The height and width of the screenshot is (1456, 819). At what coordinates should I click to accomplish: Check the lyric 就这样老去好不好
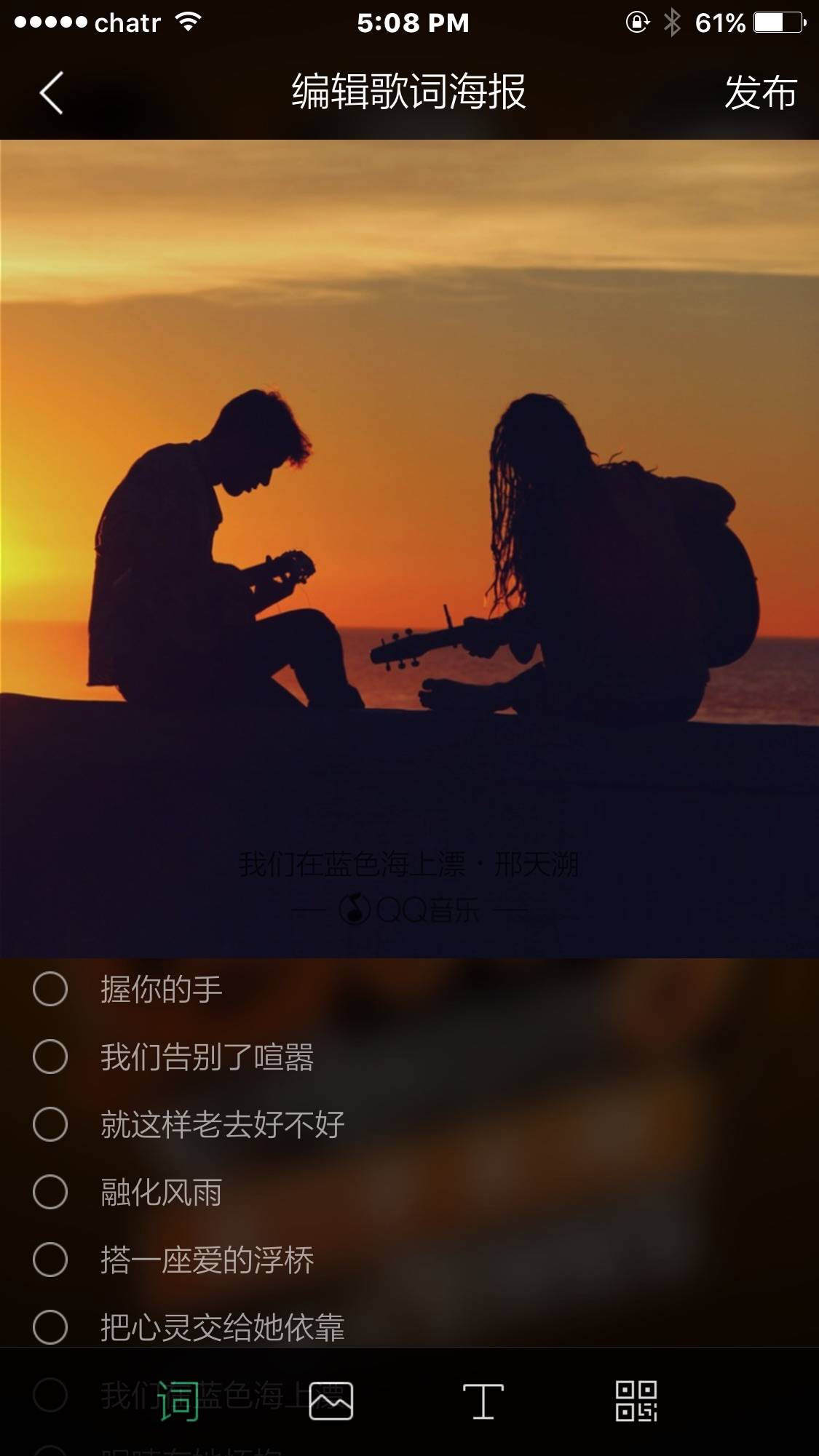(50, 1124)
